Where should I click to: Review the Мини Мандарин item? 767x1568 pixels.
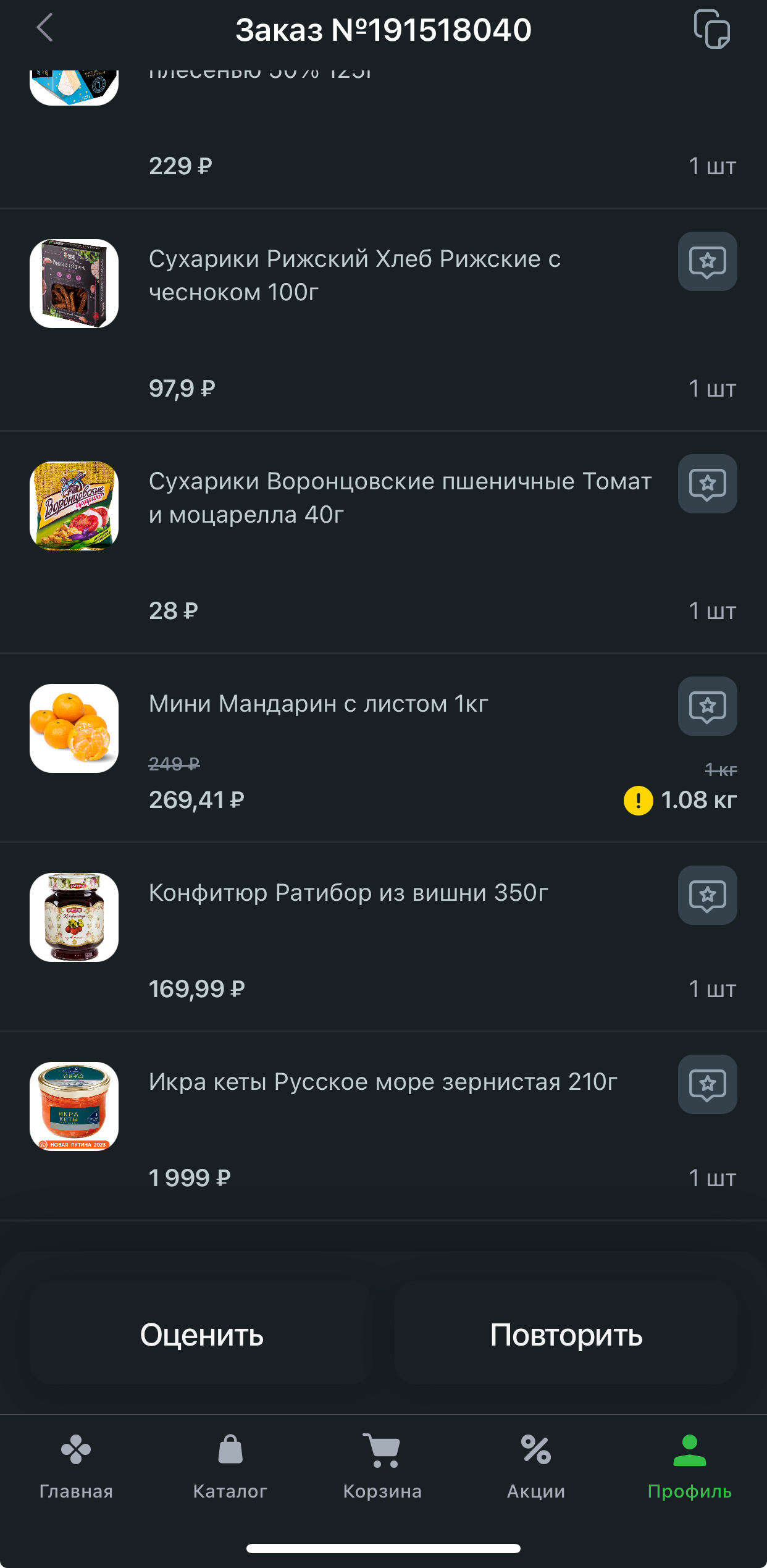coord(707,706)
